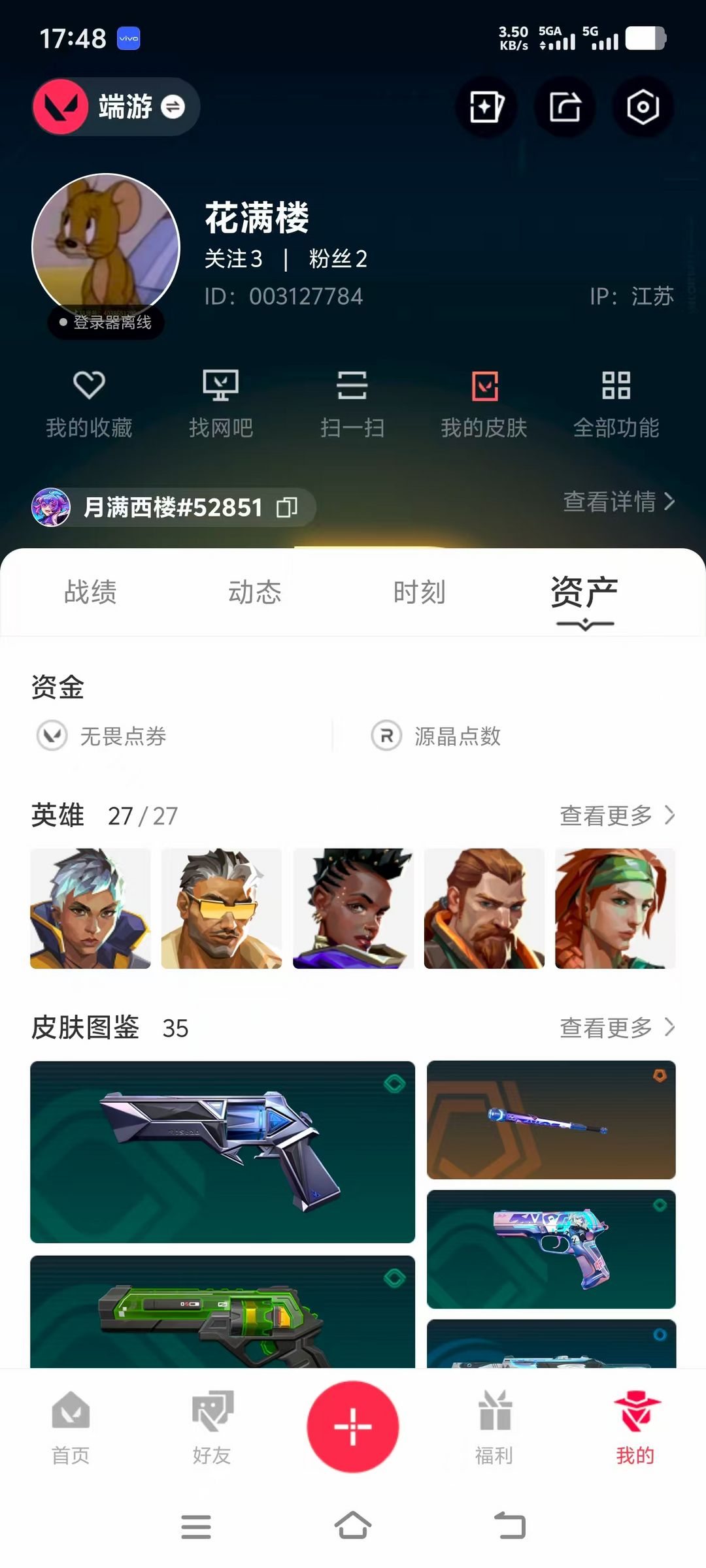Viewport: 706px width, 1568px height.
Task: Share this profile page
Action: point(565,106)
